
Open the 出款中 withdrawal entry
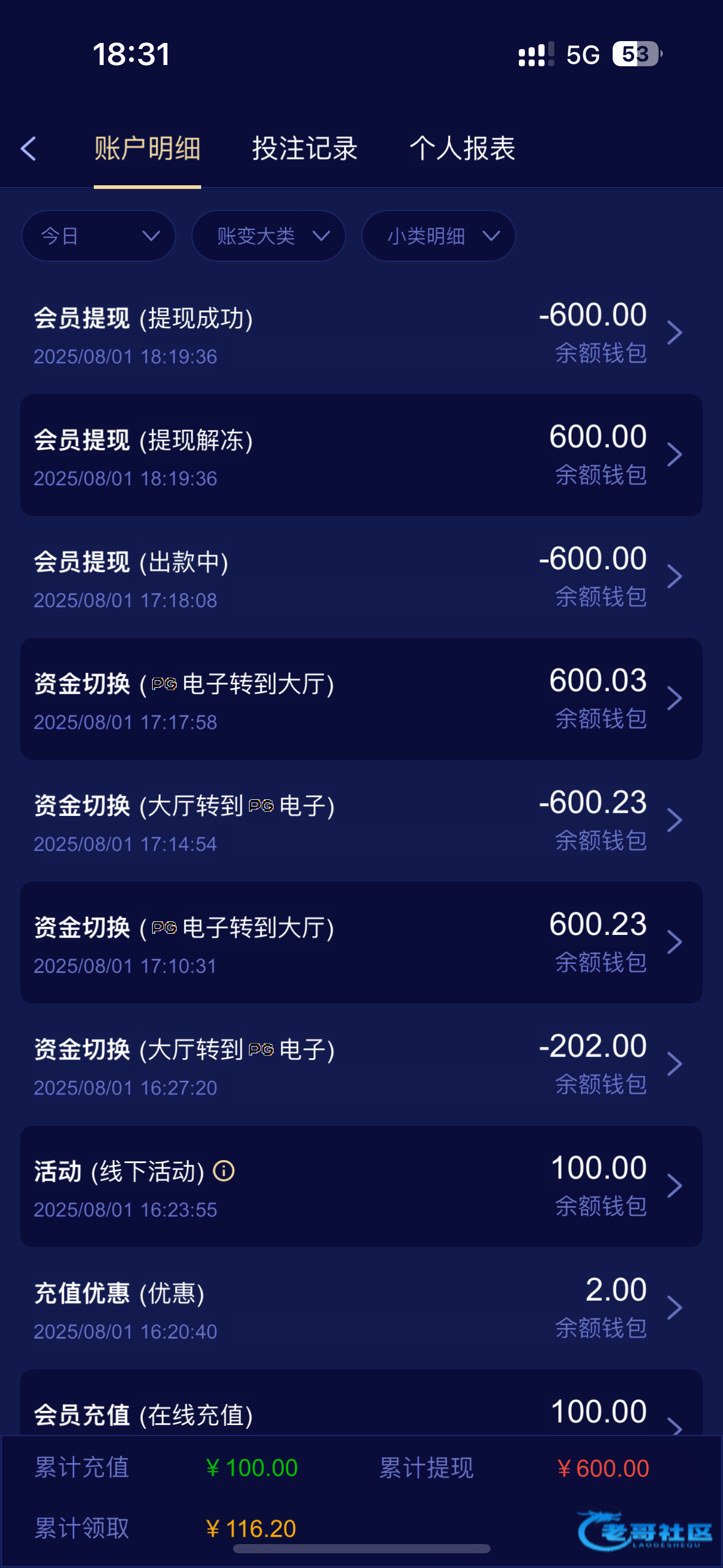tap(361, 577)
